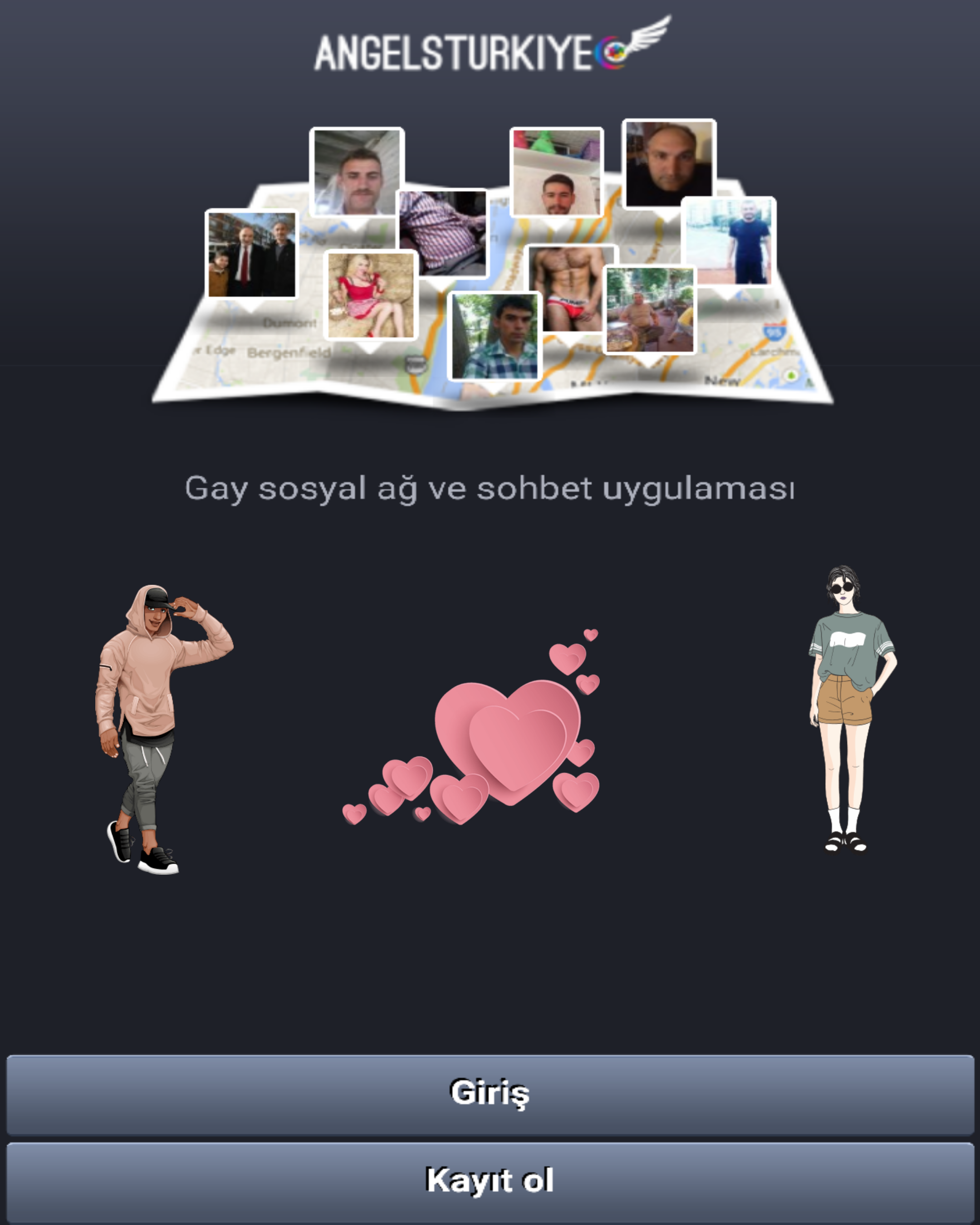Select Kayıt ol to register
Viewport: 980px width, 1225px height.
(x=490, y=1181)
